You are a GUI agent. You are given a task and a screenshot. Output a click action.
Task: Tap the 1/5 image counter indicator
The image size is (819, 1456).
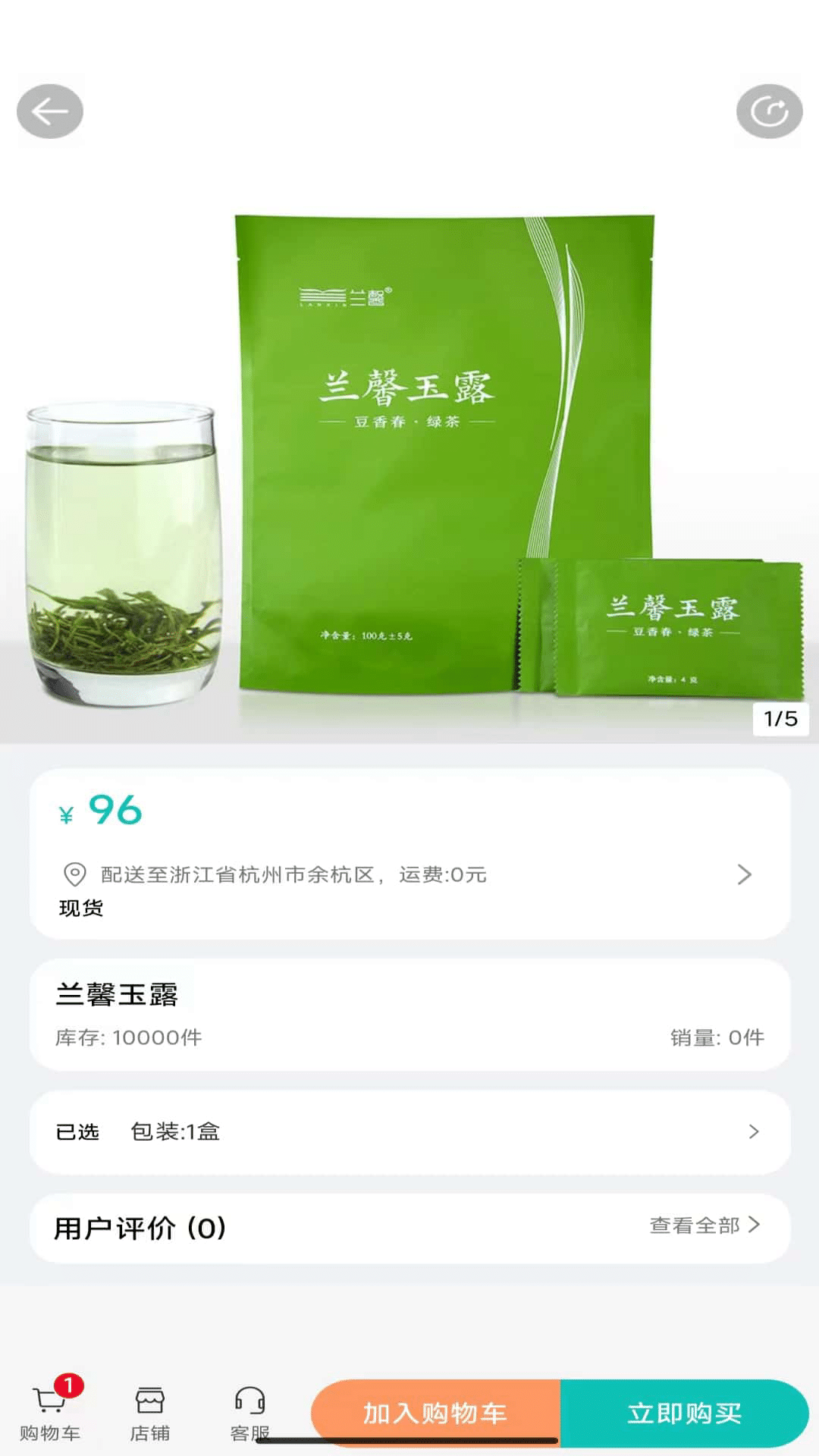click(780, 721)
